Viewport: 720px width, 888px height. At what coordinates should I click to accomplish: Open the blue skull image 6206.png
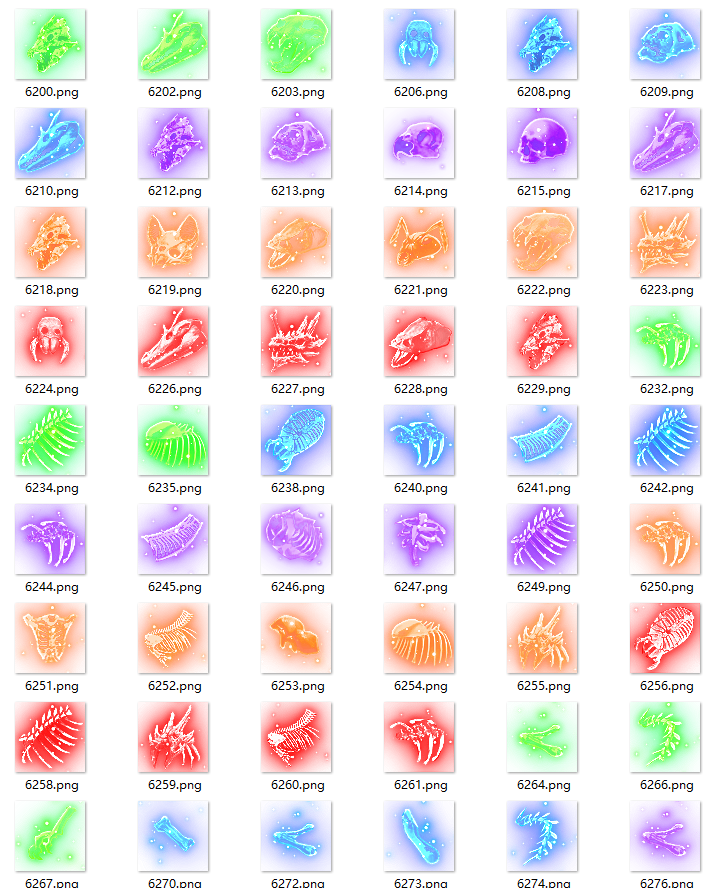(419, 45)
